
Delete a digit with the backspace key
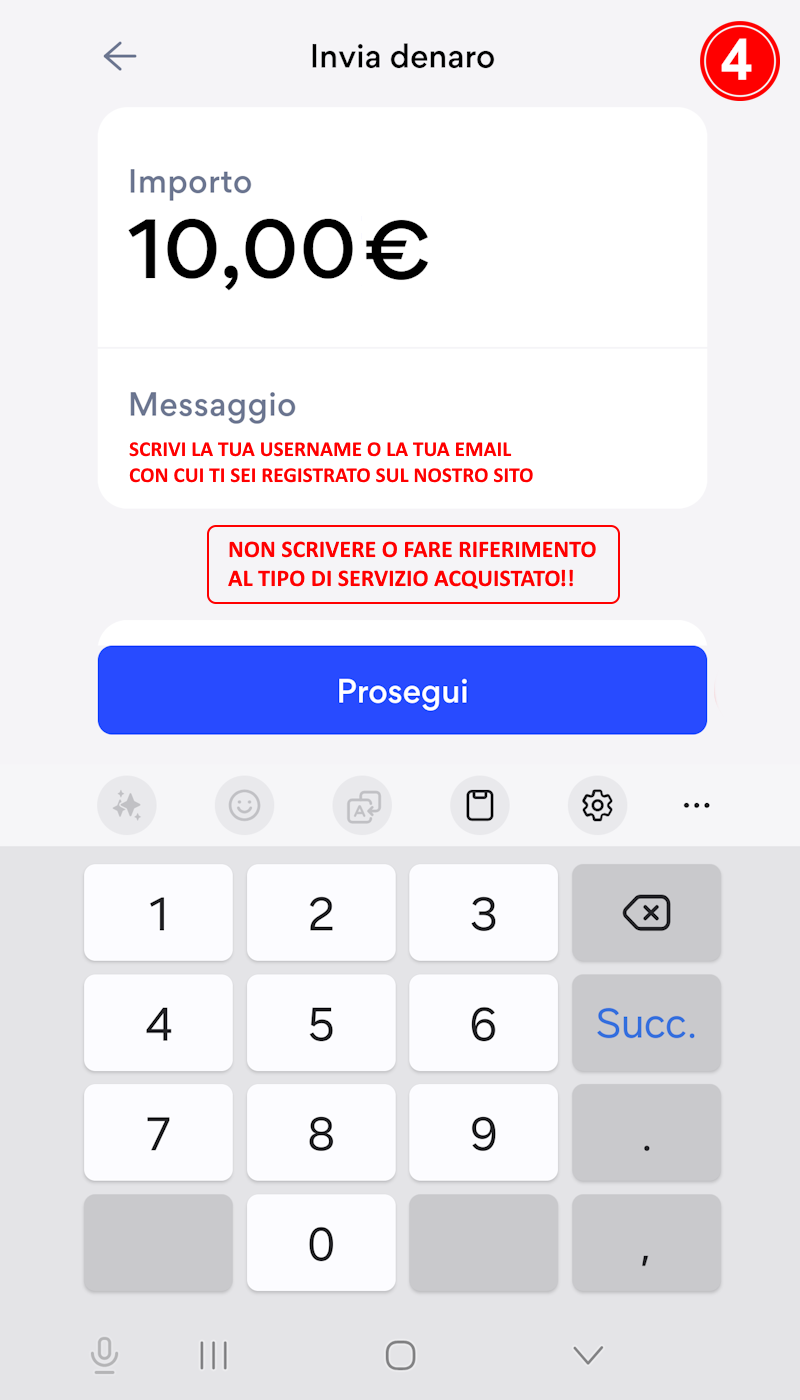[646, 913]
